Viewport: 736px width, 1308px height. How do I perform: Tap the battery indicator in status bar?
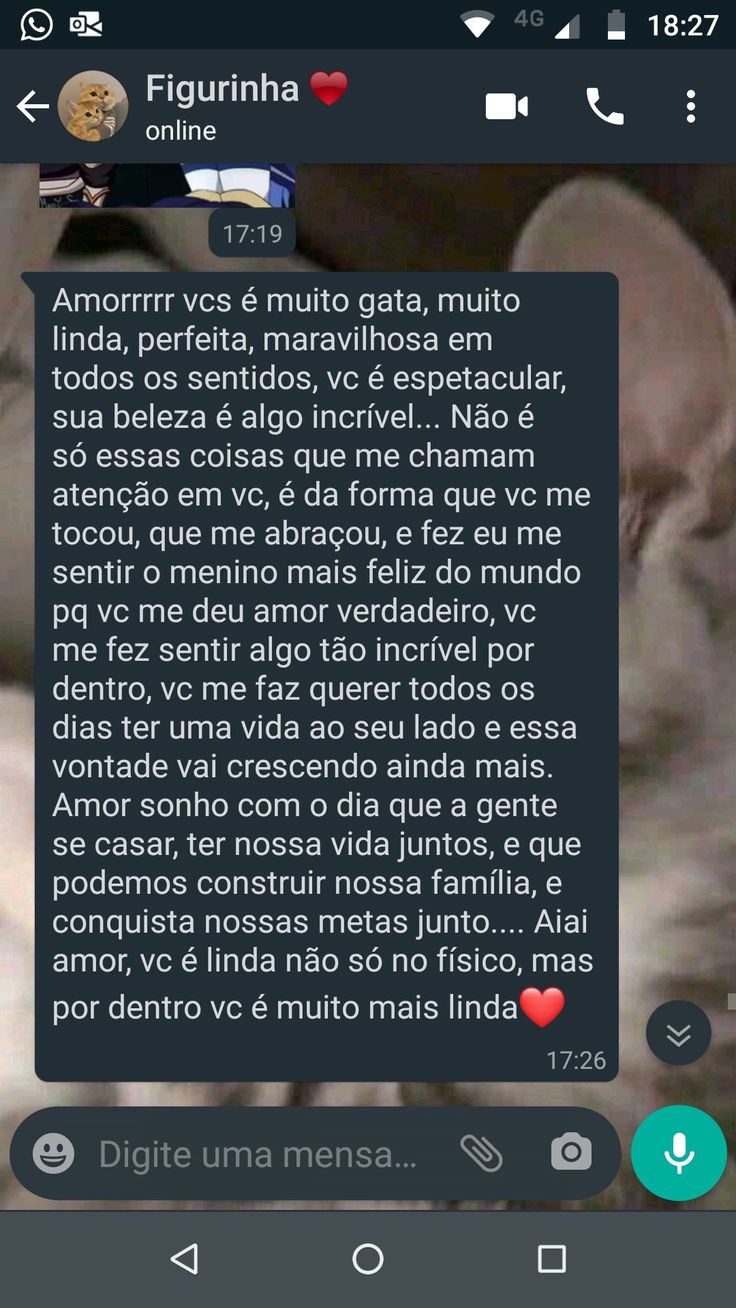(x=614, y=24)
